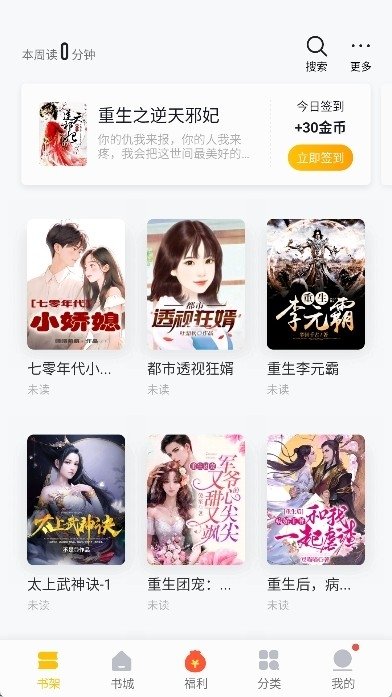This screenshot has height=697, width=392.
Task: Switch to the 书城 tab
Action: click(x=122, y=669)
